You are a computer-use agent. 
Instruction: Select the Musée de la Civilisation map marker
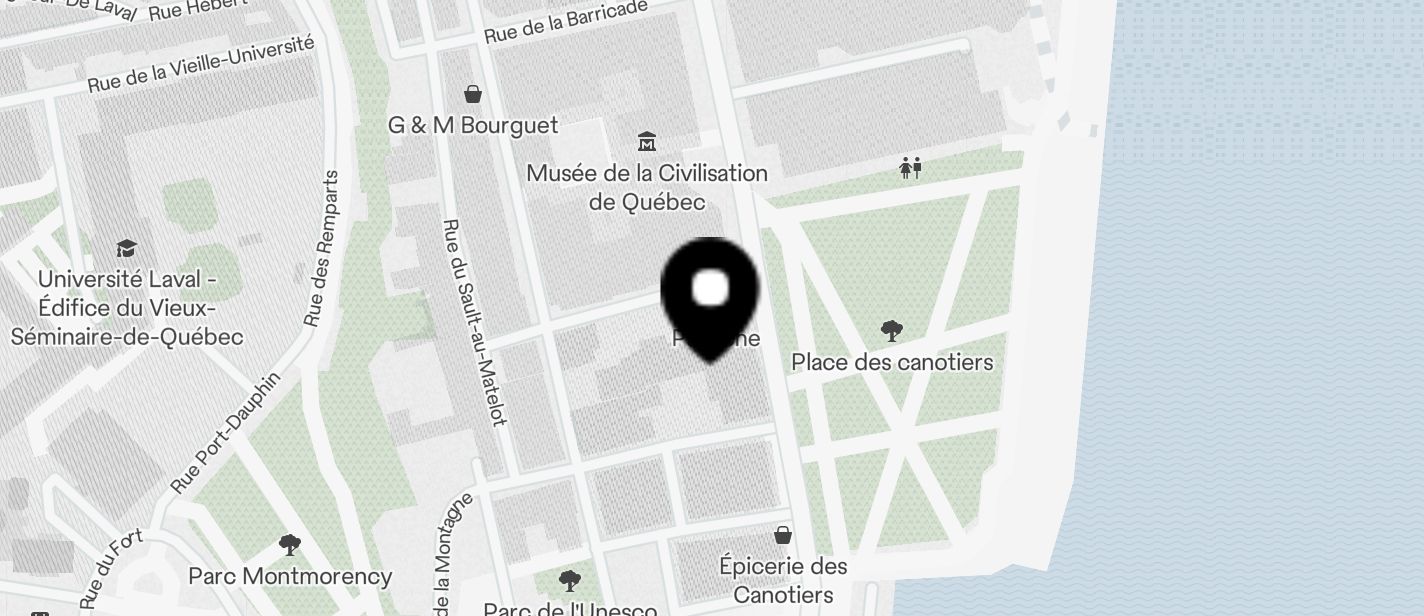click(x=647, y=142)
